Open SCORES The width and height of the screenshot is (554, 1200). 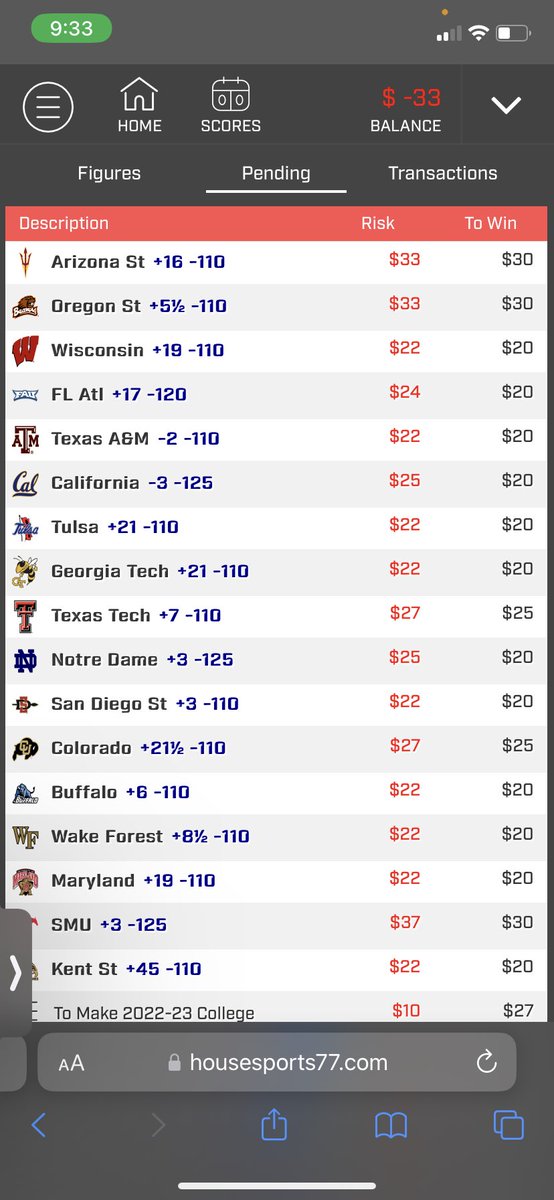click(x=231, y=106)
